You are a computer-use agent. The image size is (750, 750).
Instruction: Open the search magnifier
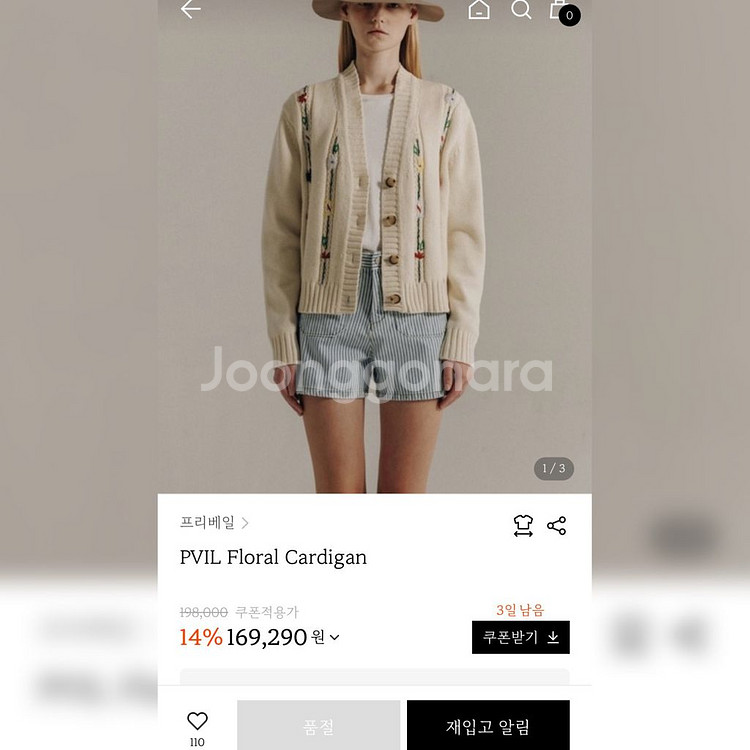pyautogui.click(x=521, y=9)
